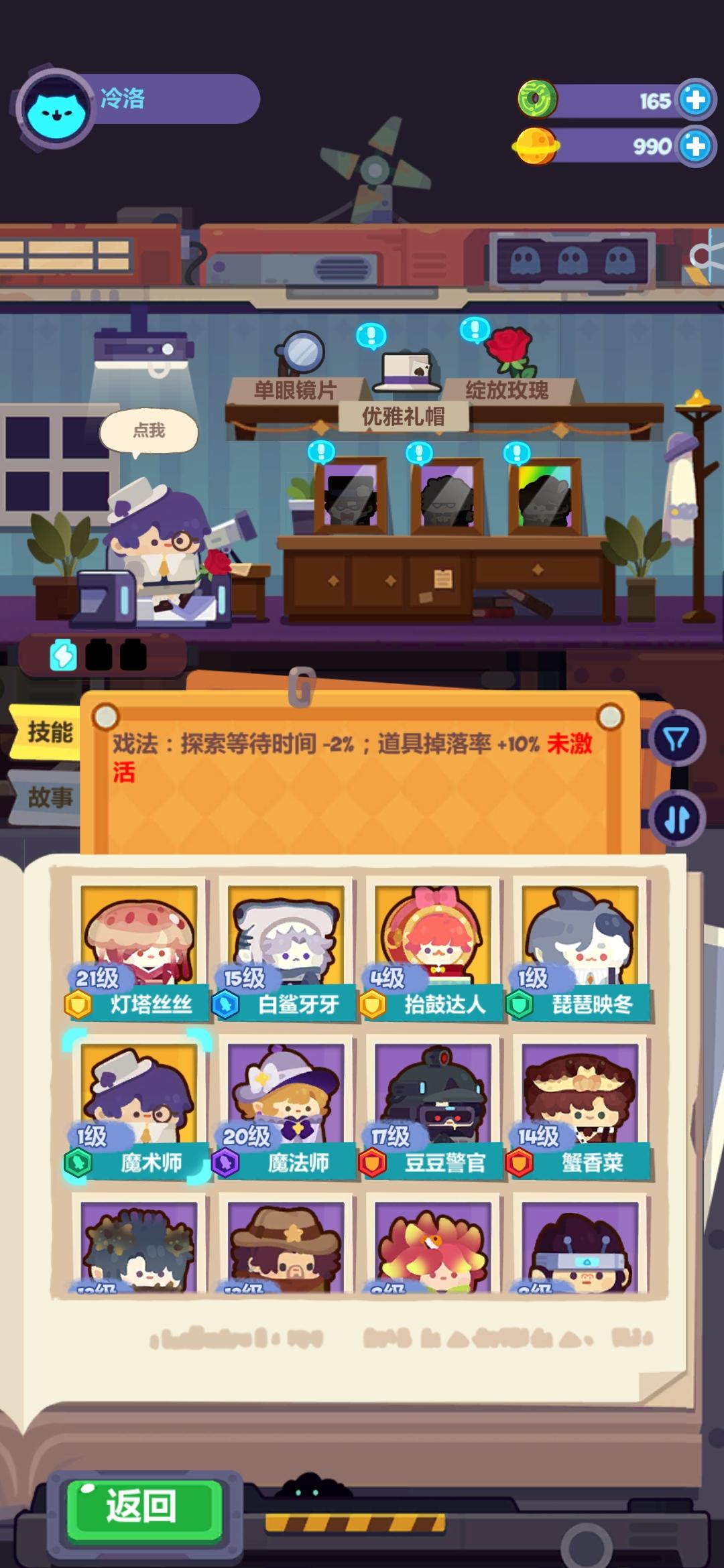The height and width of the screenshot is (1568, 724).
Task: Tap the exclamation bubble above the rose
Action: pyautogui.click(x=475, y=331)
